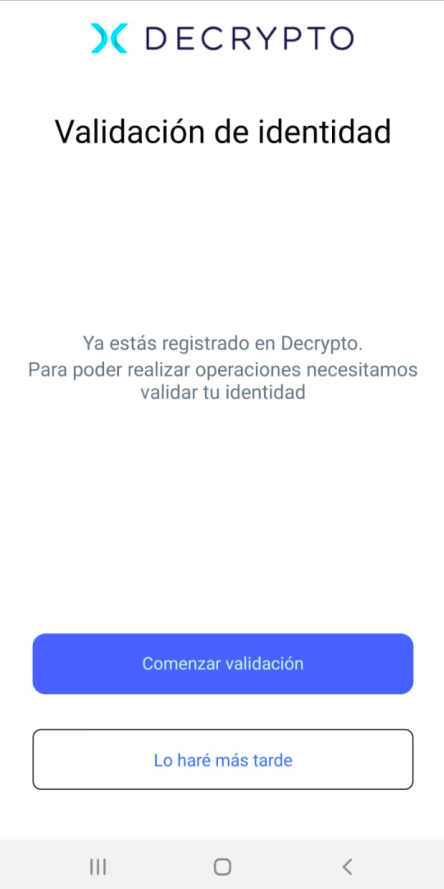Open recent apps from the navigation bar
The height and width of the screenshot is (889, 444).
98,866
